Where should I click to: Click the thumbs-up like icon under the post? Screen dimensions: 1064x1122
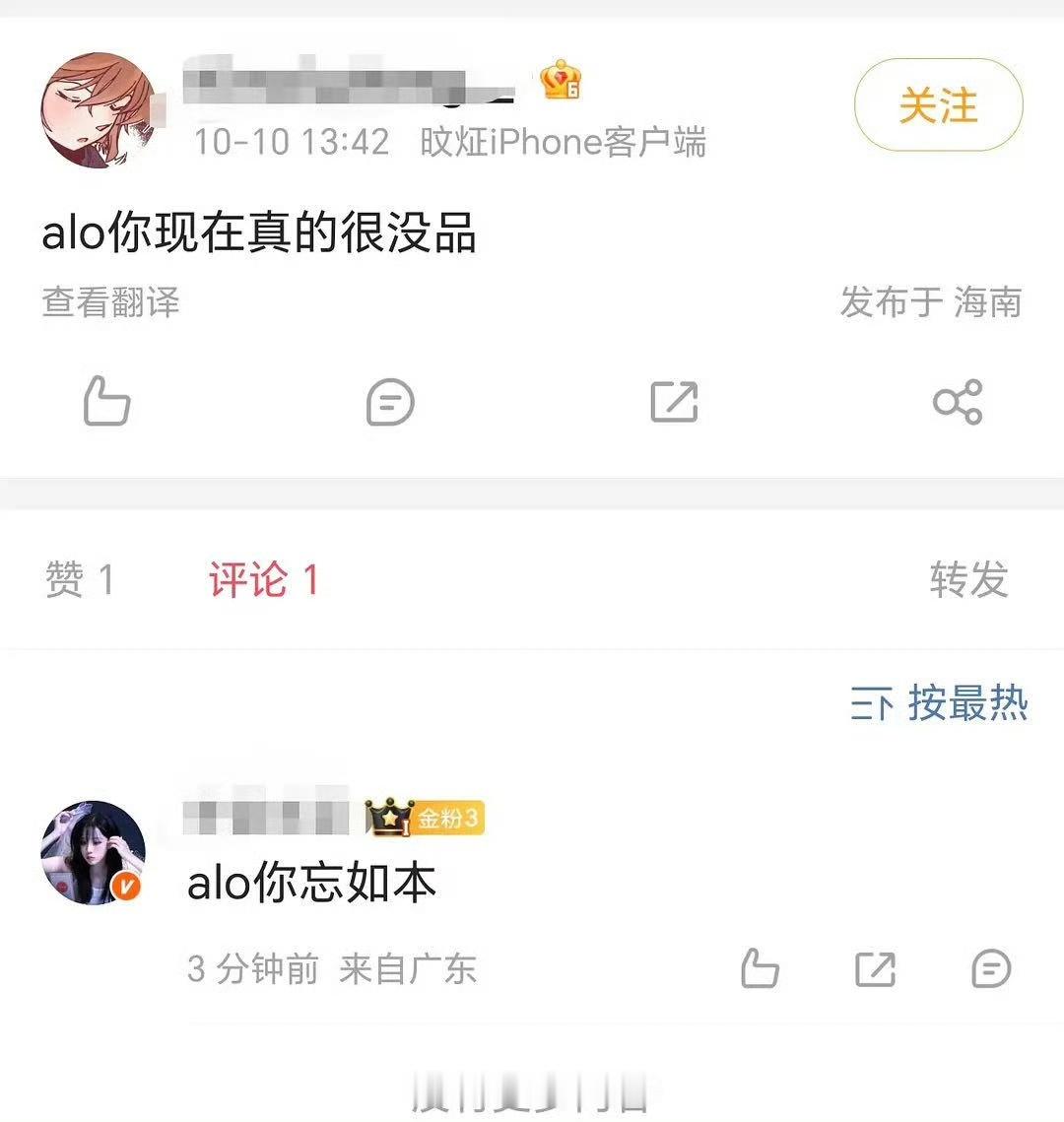click(108, 402)
